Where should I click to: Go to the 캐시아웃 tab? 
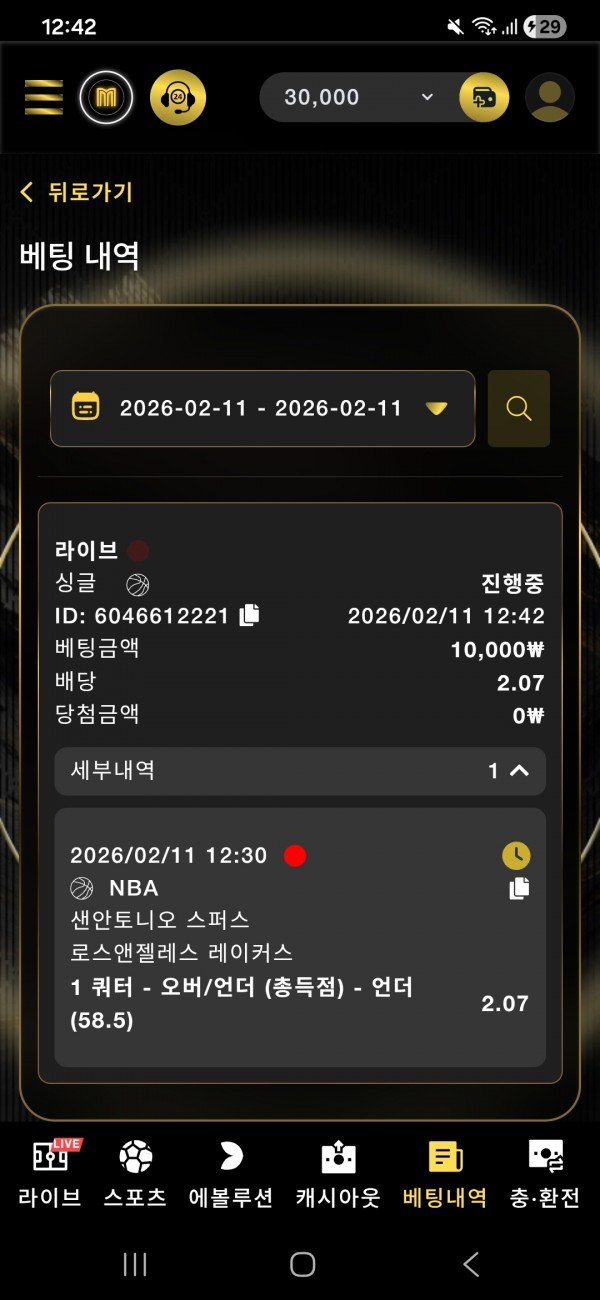tap(338, 1172)
